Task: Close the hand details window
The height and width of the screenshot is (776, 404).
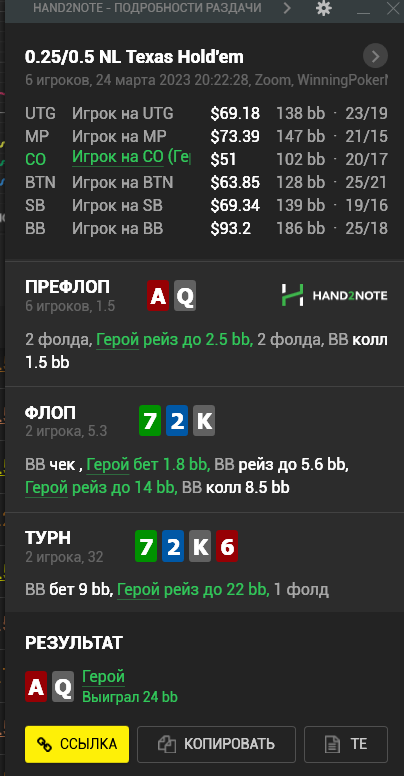Action: click(x=394, y=8)
